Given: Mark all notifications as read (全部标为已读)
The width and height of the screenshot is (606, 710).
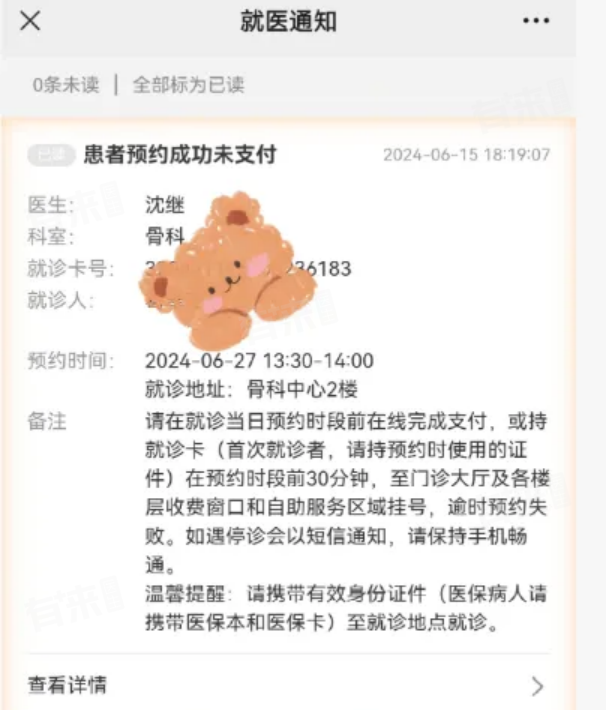Looking at the screenshot, I should (188, 85).
